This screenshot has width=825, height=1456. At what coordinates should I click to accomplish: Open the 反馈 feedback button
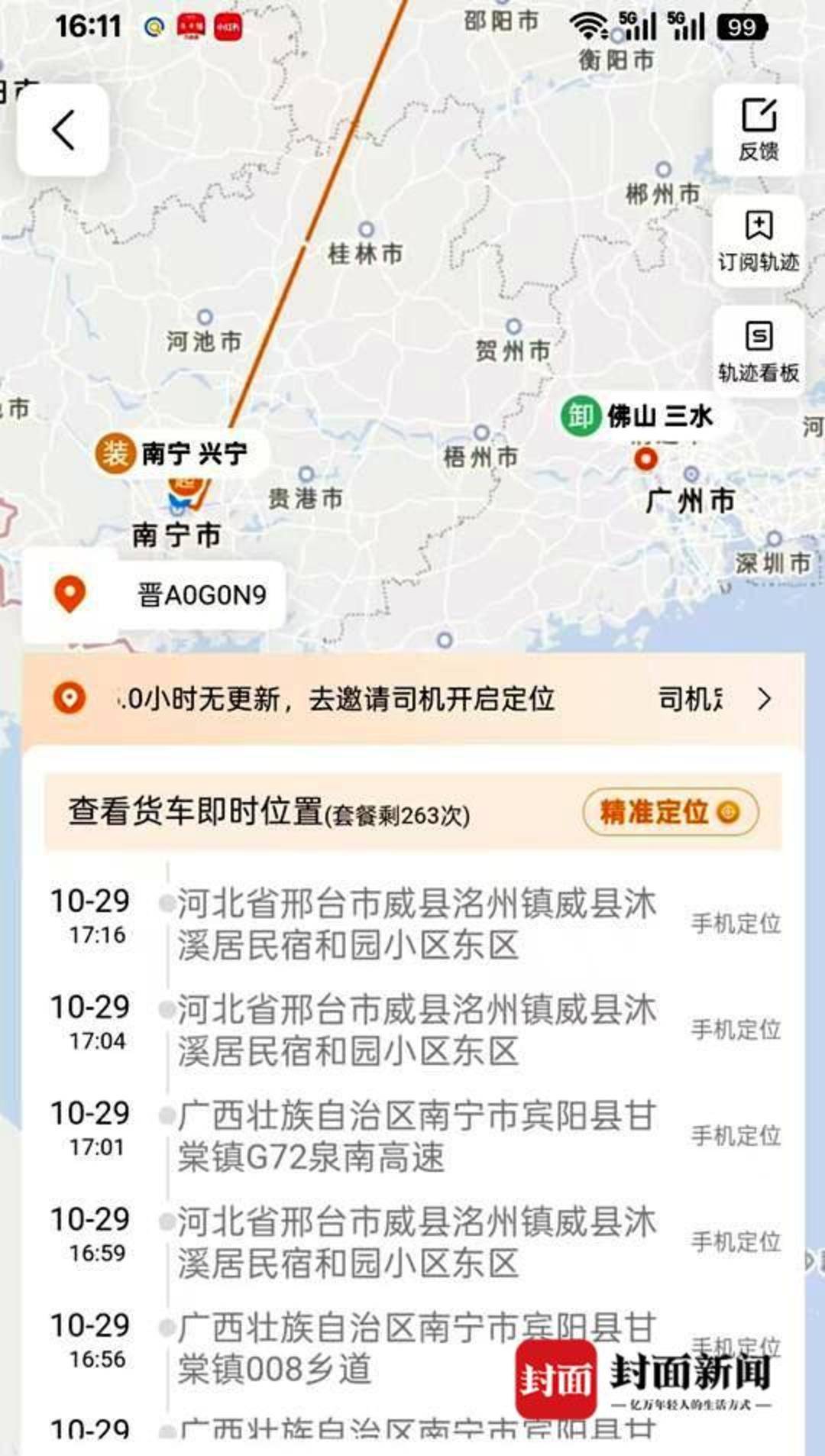click(x=759, y=130)
